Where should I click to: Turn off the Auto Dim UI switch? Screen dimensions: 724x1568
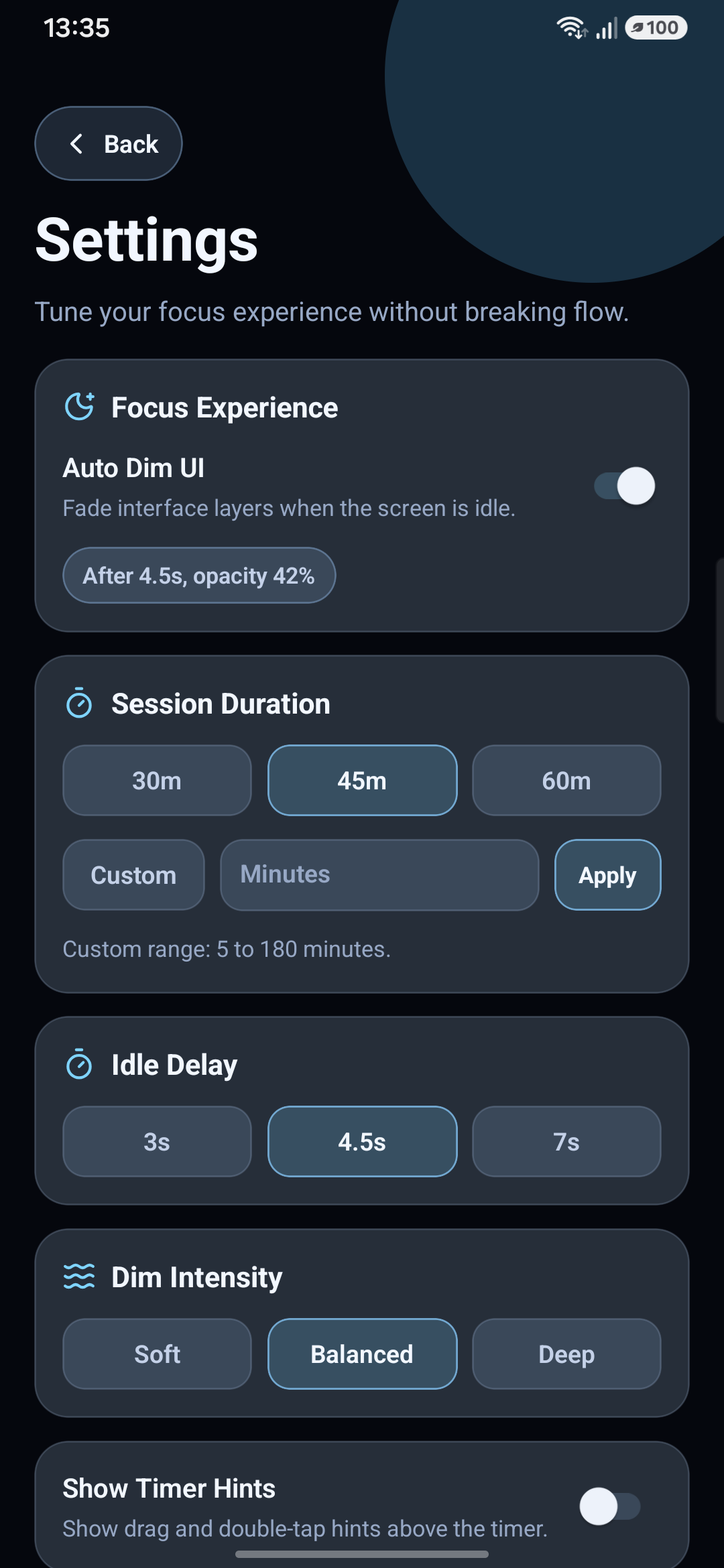pos(624,486)
